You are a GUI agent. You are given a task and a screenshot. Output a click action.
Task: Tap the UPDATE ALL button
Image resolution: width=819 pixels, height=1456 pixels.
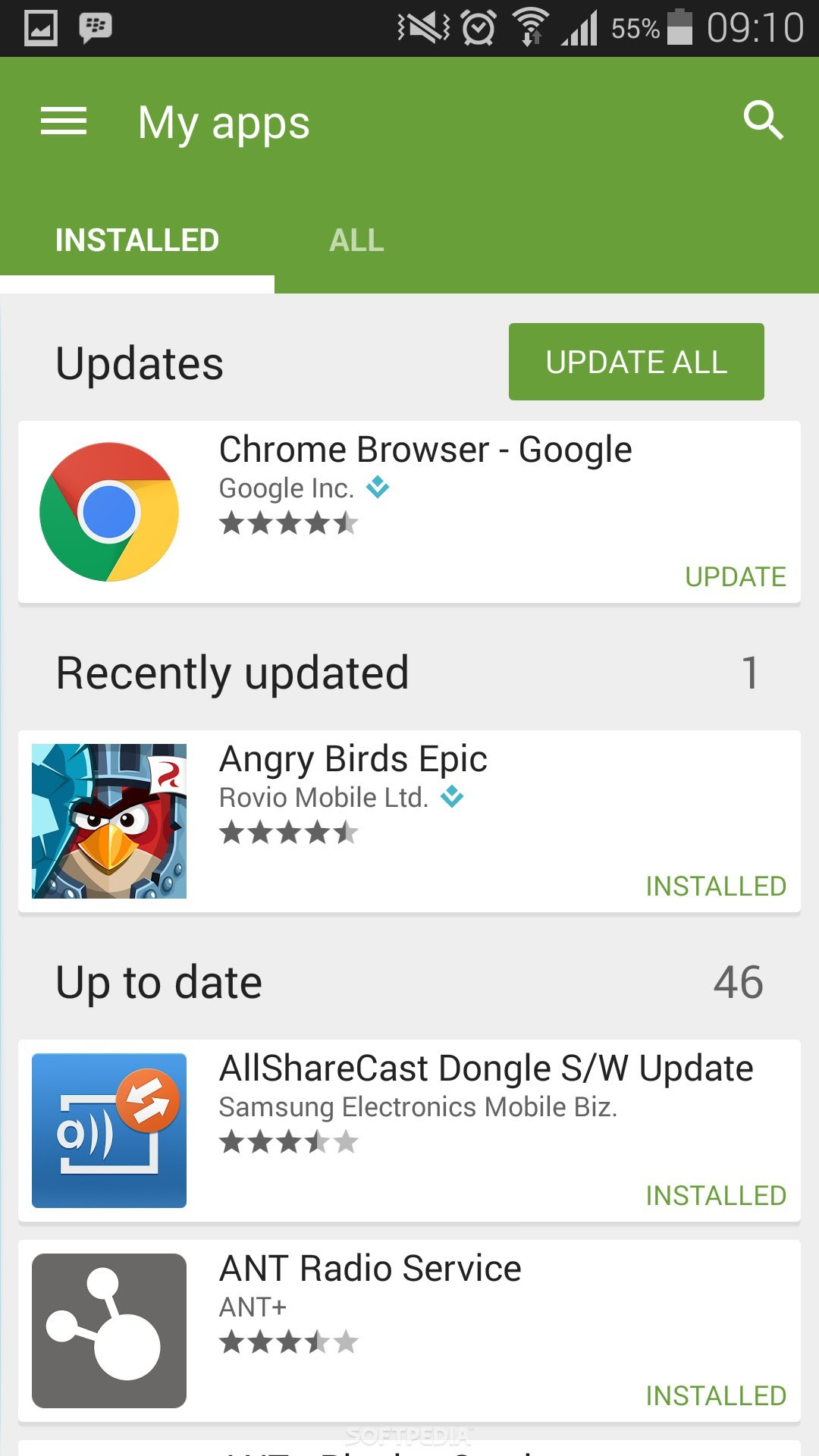pyautogui.click(x=635, y=362)
